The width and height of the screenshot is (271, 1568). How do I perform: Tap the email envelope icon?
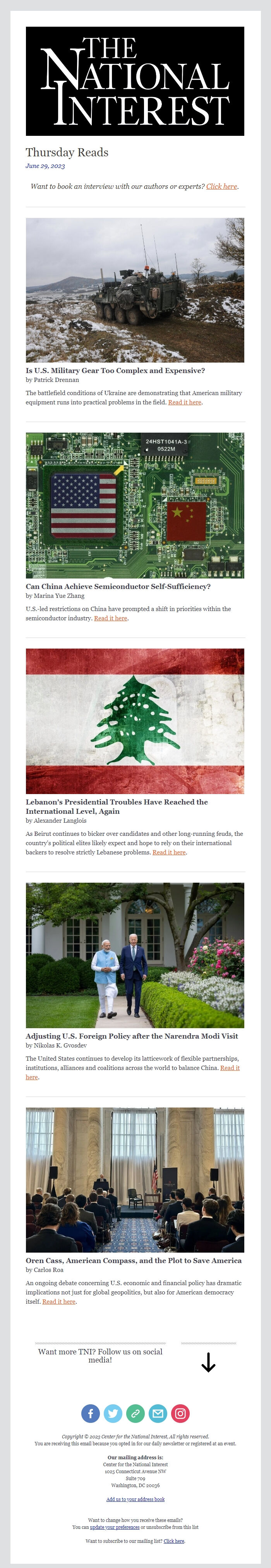coord(158,1413)
